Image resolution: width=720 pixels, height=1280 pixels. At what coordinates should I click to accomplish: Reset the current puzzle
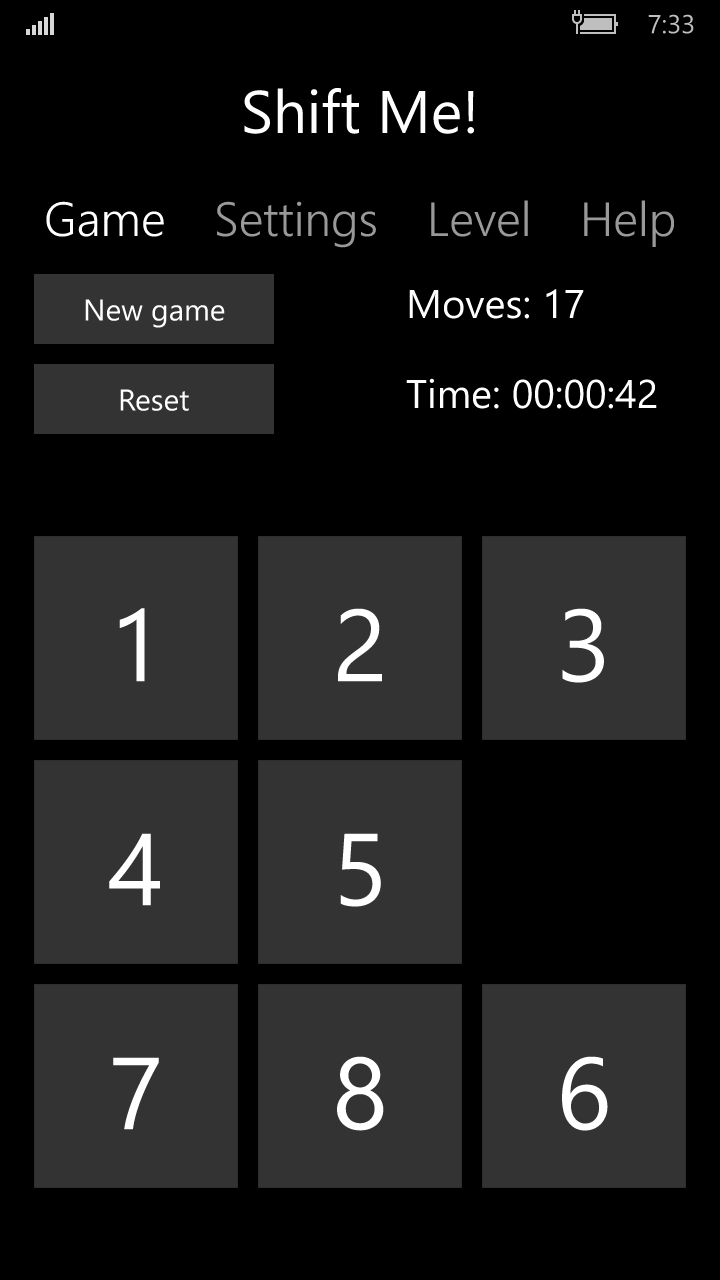click(x=154, y=400)
